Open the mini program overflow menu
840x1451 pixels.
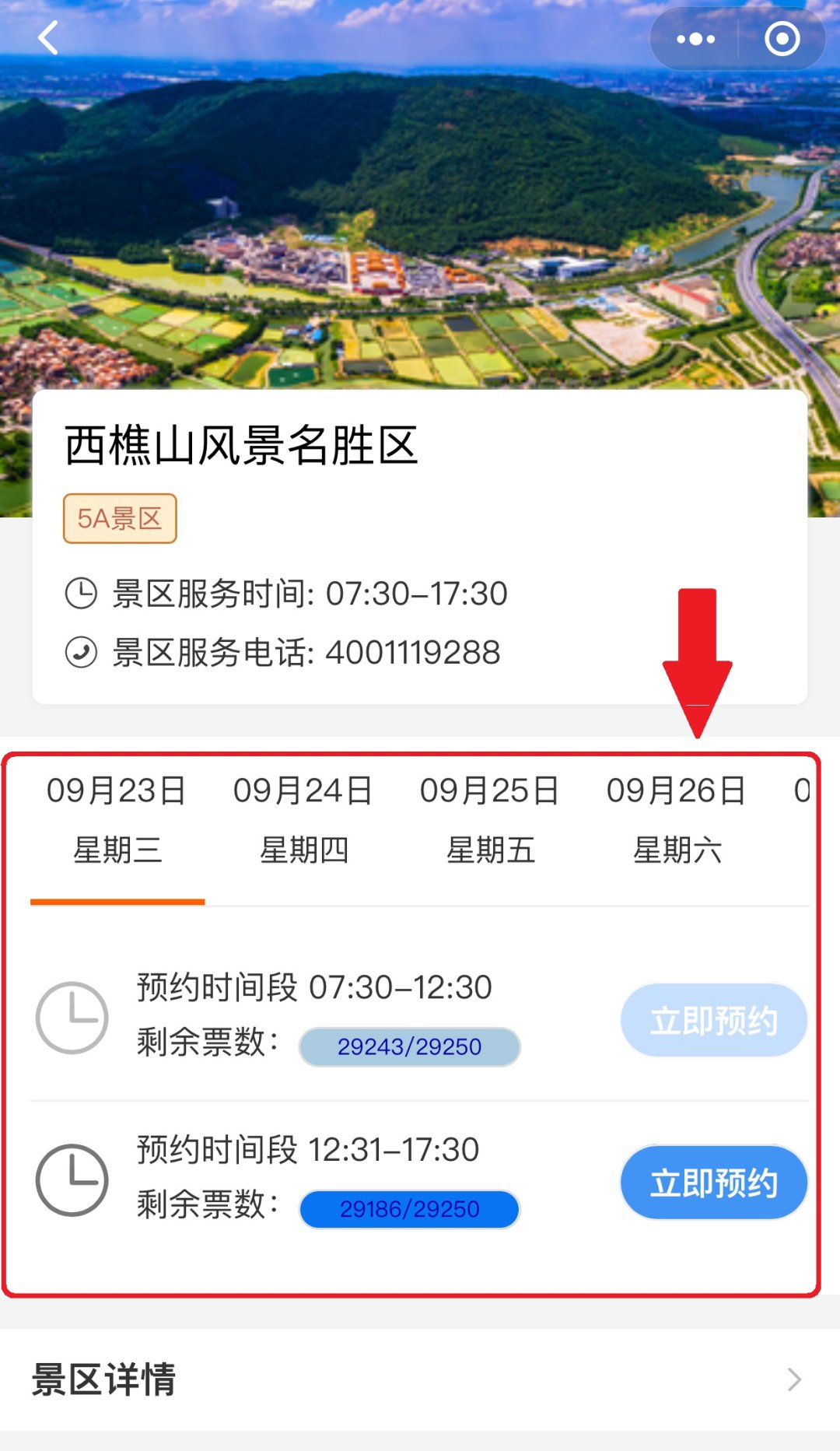pos(695,39)
